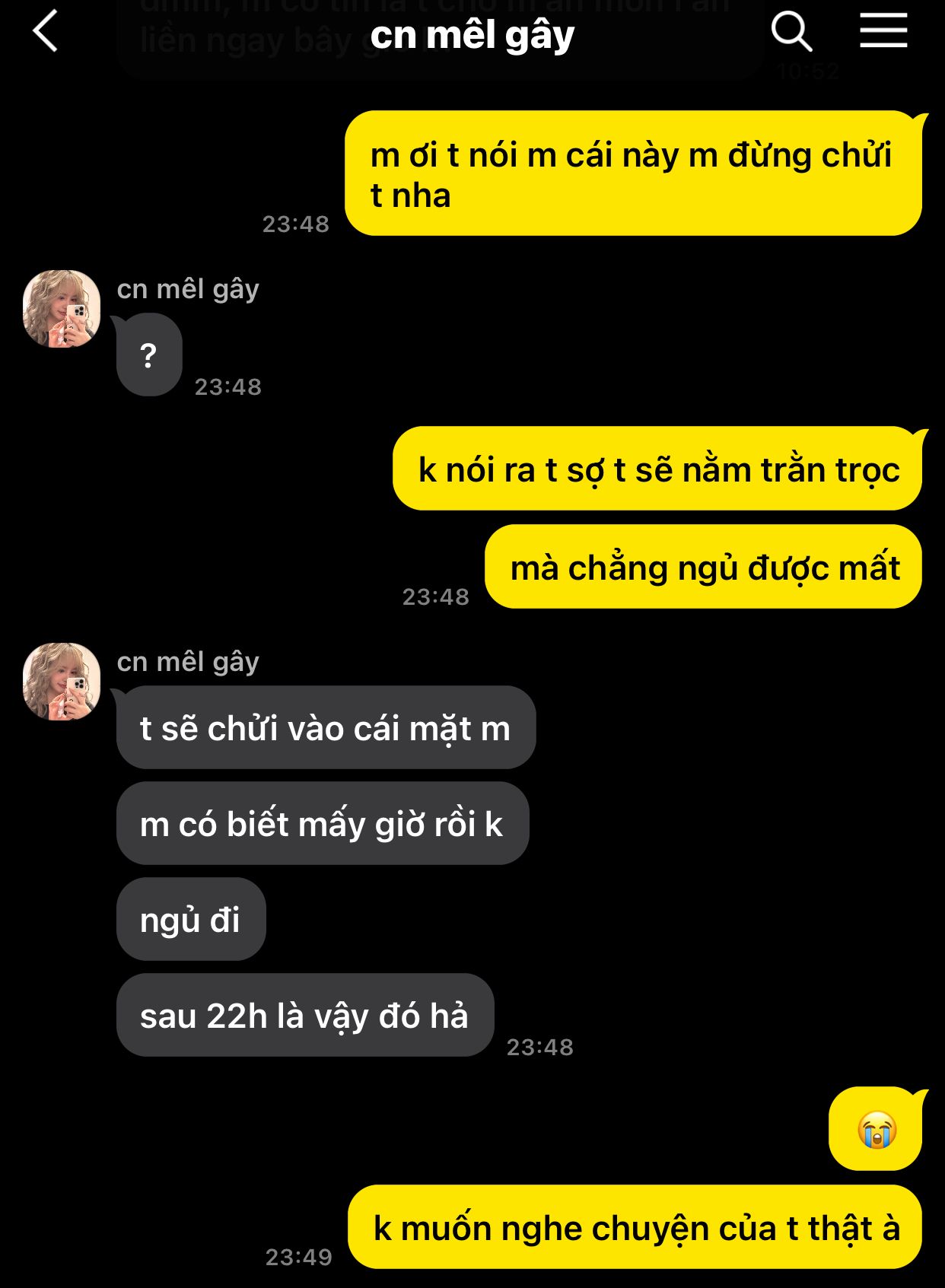Go back from the cn mêl gây chat
Viewport: 945px width, 1288px height.
point(46,32)
